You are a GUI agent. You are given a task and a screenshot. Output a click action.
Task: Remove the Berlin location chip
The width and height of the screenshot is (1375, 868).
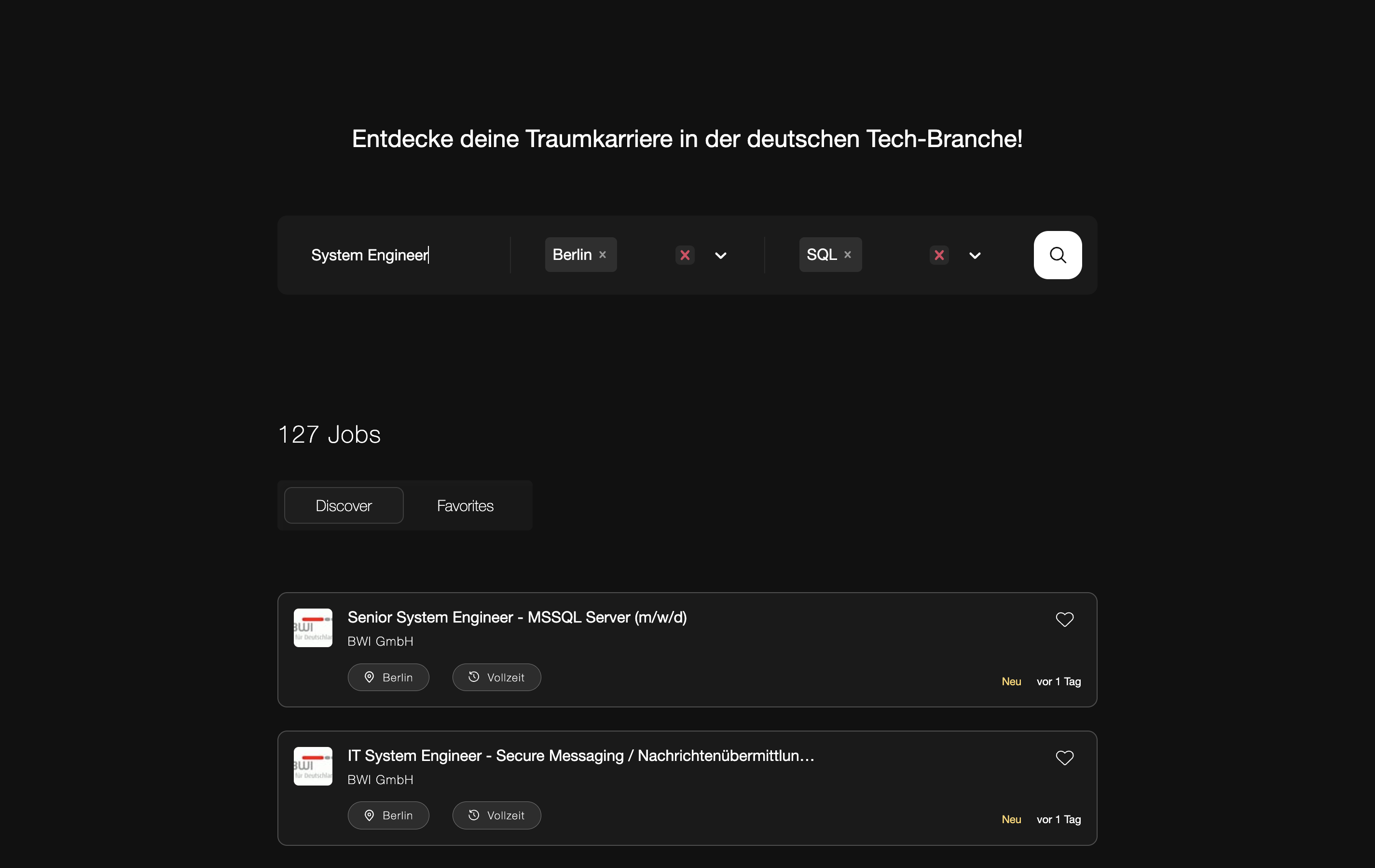(603, 255)
